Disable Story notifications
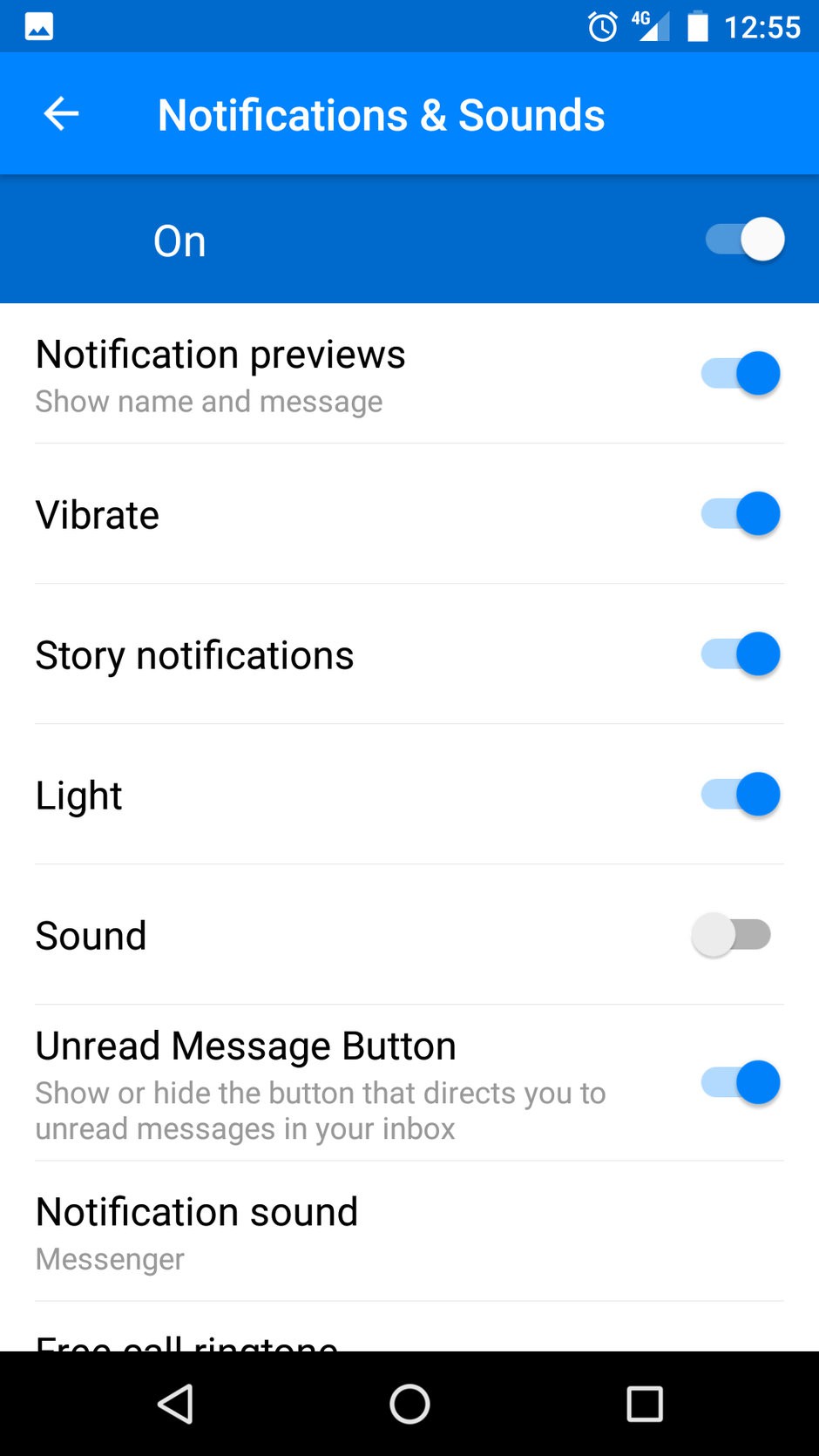Viewport: 819px width, 1456px height. click(740, 654)
